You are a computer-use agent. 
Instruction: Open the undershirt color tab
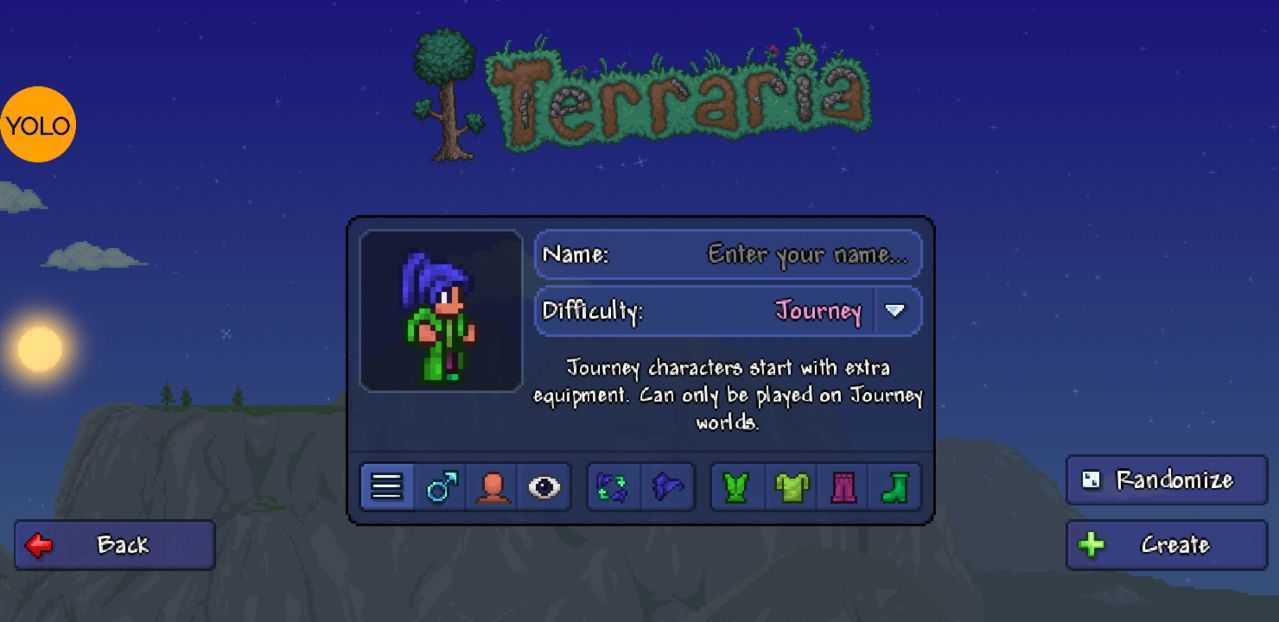(791, 487)
